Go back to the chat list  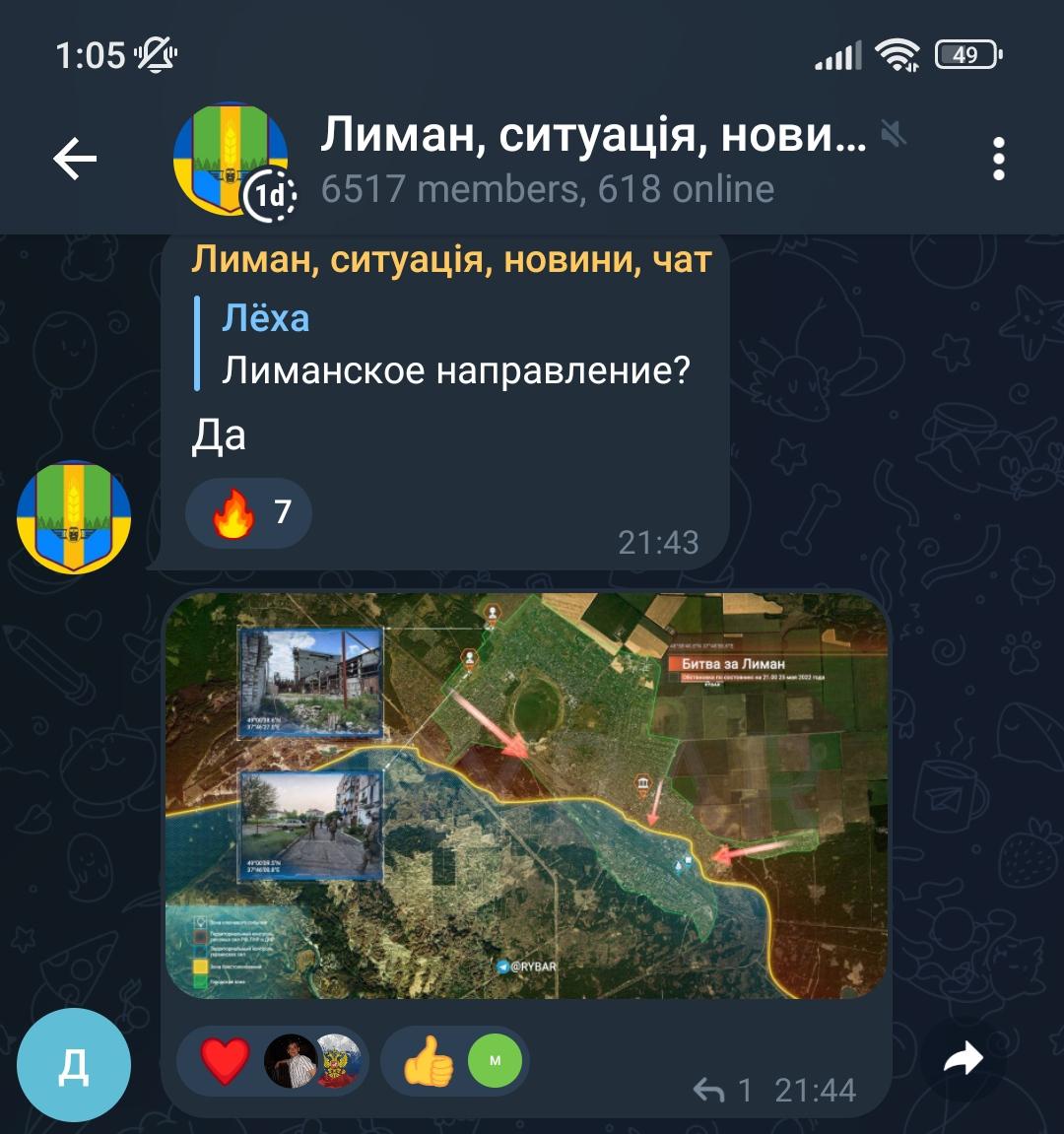click(75, 159)
